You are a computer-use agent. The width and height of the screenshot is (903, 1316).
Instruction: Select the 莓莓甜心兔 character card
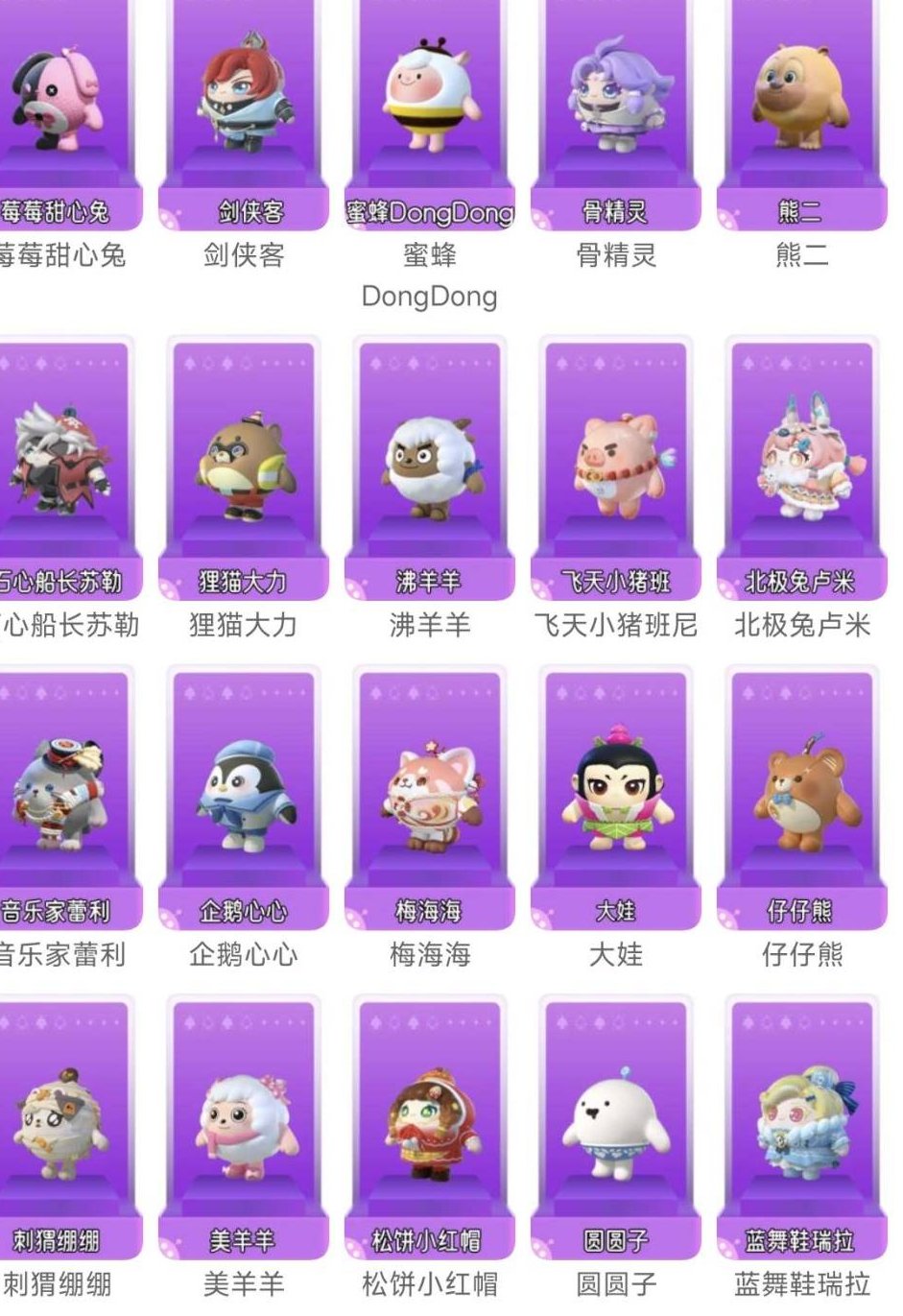58,106
